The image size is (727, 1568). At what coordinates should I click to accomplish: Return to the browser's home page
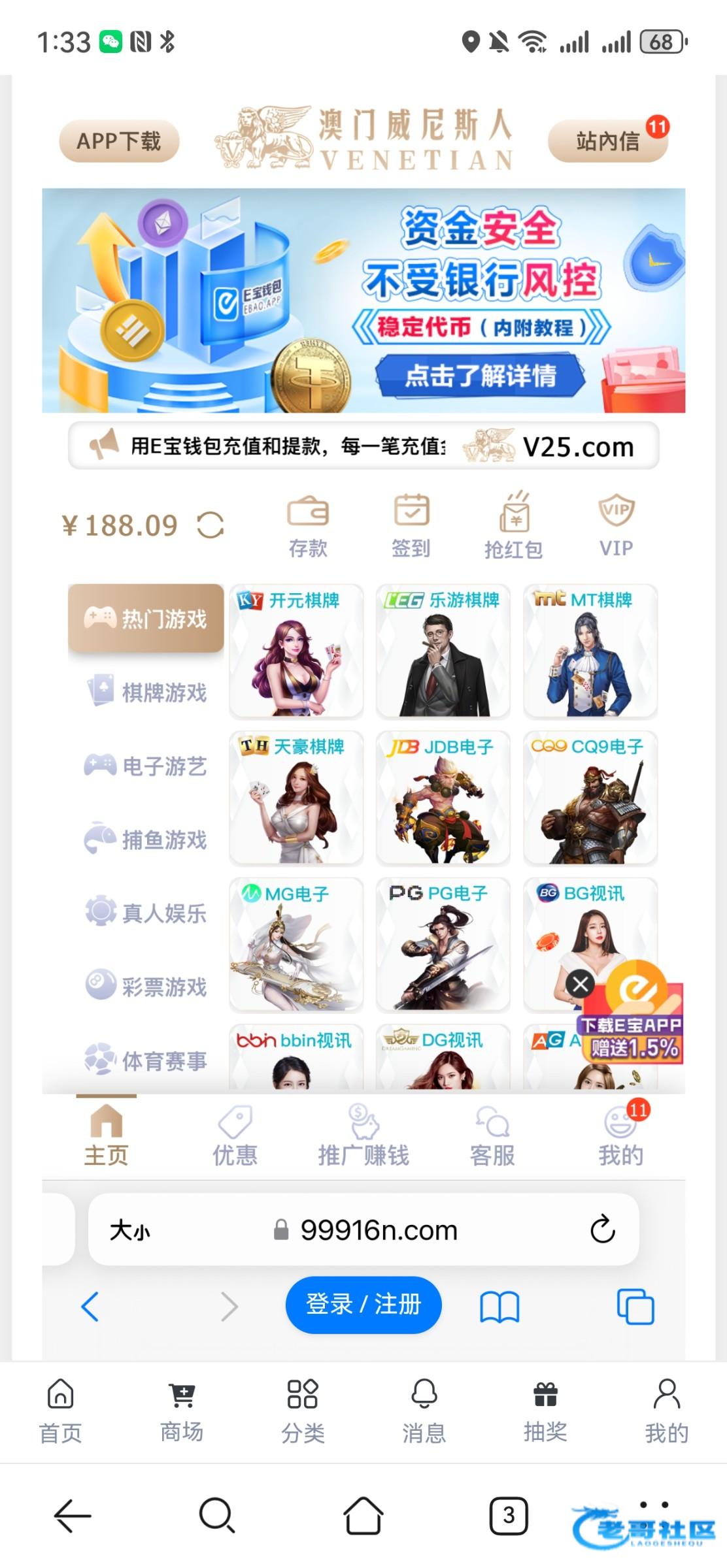click(x=363, y=1514)
